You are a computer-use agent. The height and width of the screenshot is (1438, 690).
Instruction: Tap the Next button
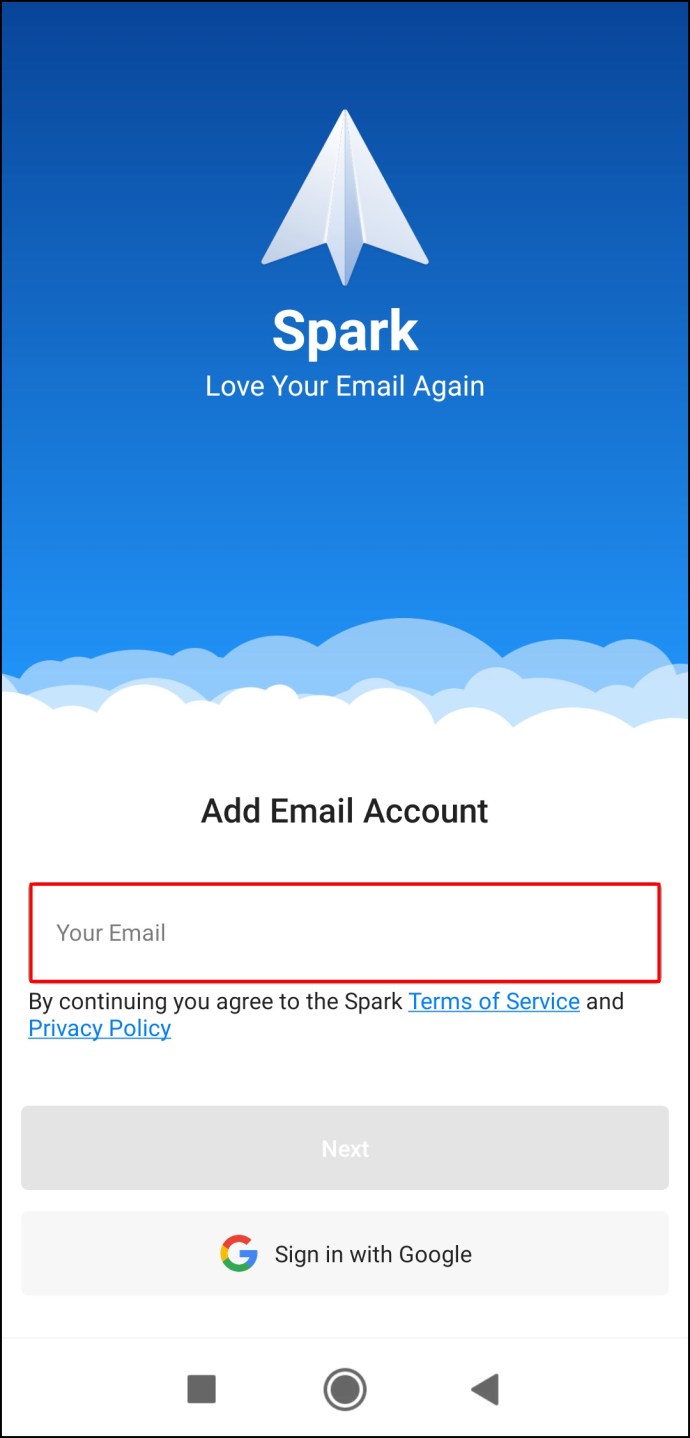(x=345, y=1148)
